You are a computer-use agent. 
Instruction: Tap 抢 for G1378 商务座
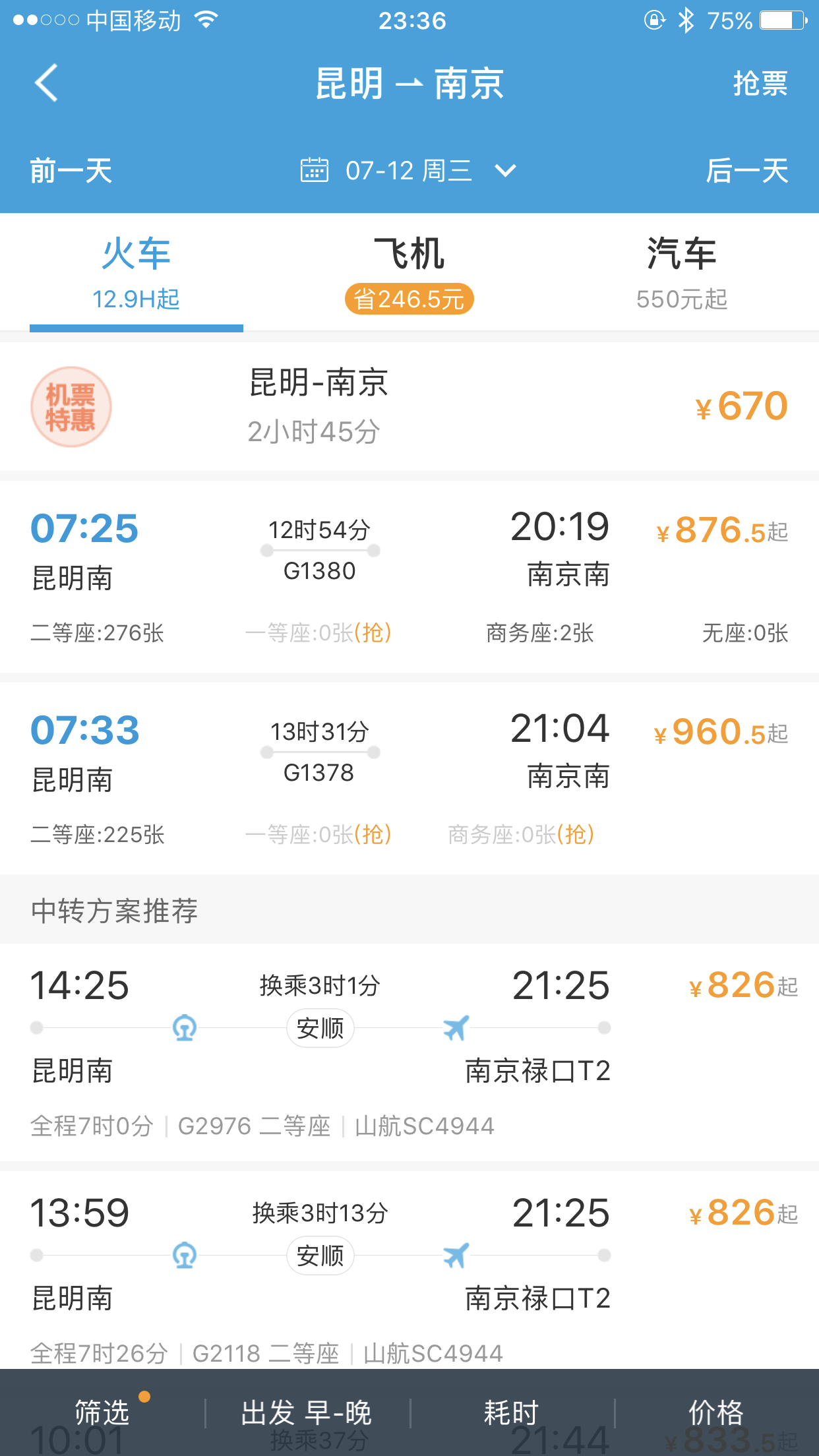(x=575, y=835)
